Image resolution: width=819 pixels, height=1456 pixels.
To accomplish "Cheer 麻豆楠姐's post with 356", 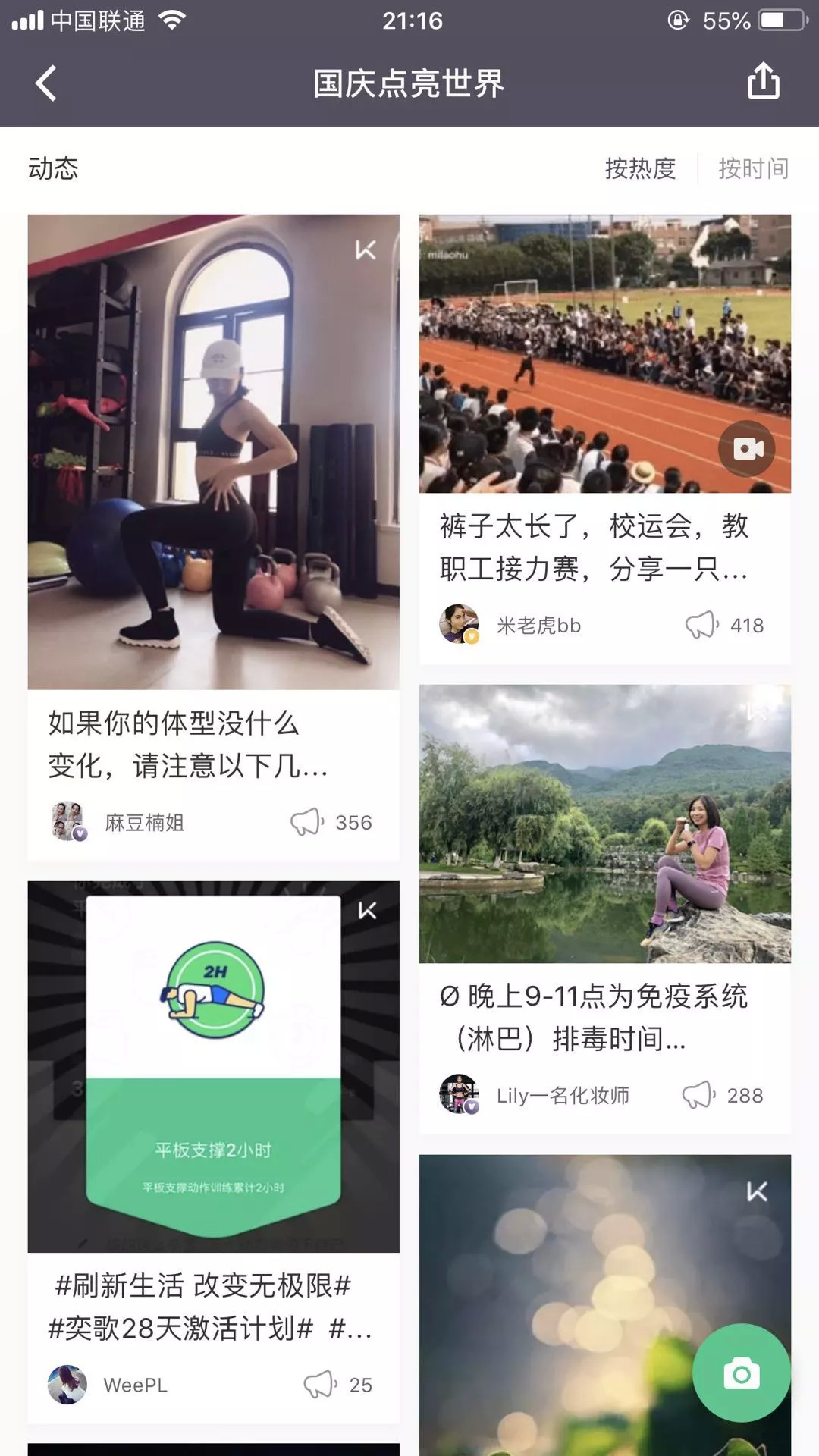I will [307, 822].
